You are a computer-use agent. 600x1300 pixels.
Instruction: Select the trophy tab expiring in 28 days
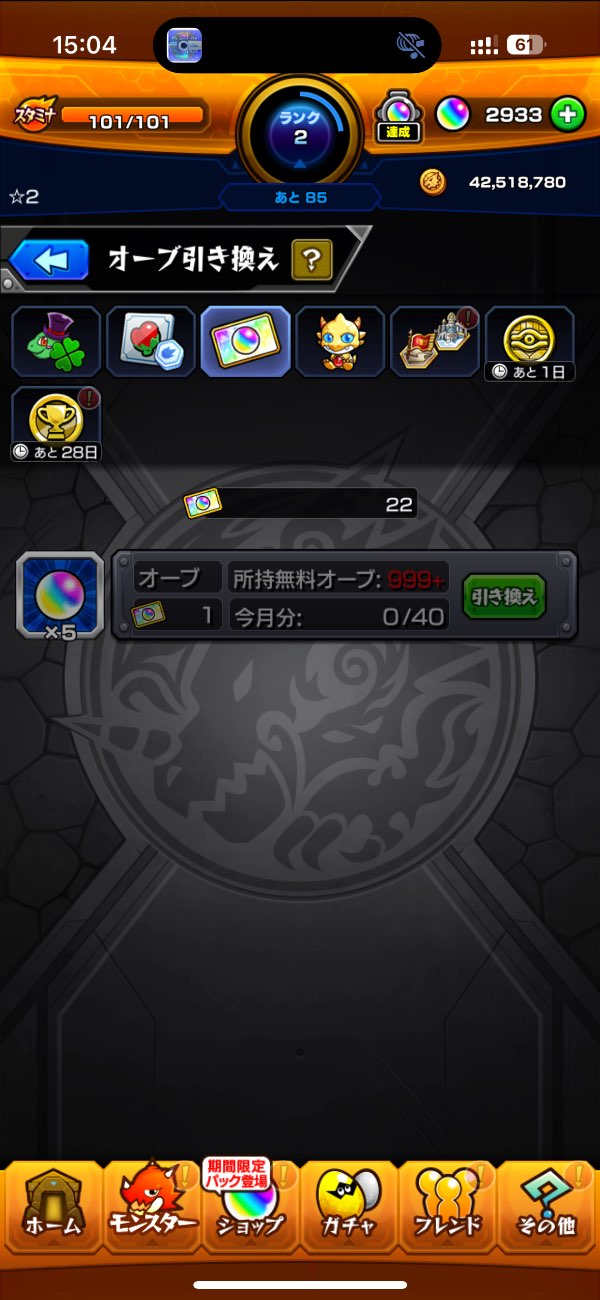[56, 425]
